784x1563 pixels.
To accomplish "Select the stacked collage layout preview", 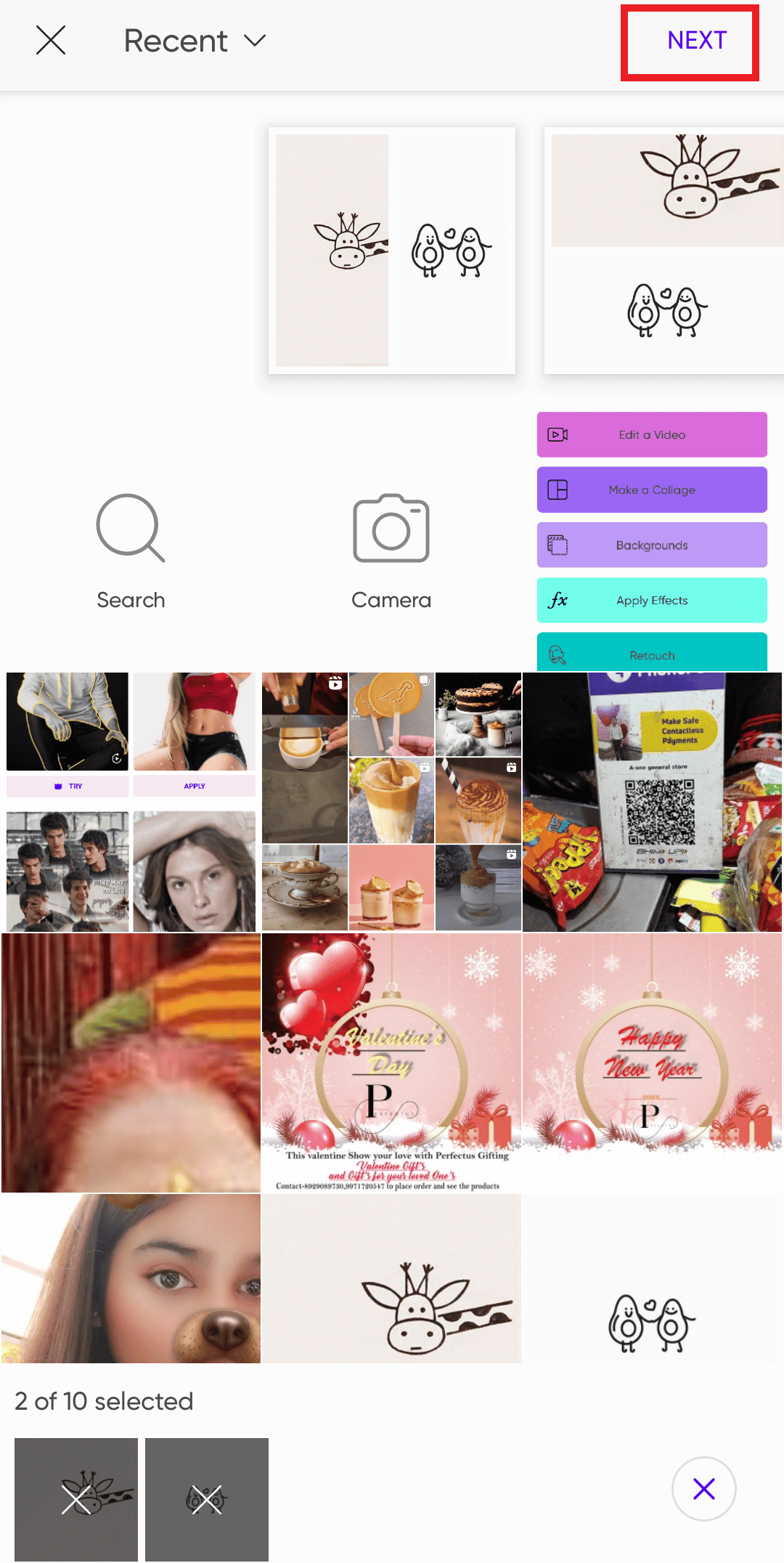I will (x=664, y=251).
